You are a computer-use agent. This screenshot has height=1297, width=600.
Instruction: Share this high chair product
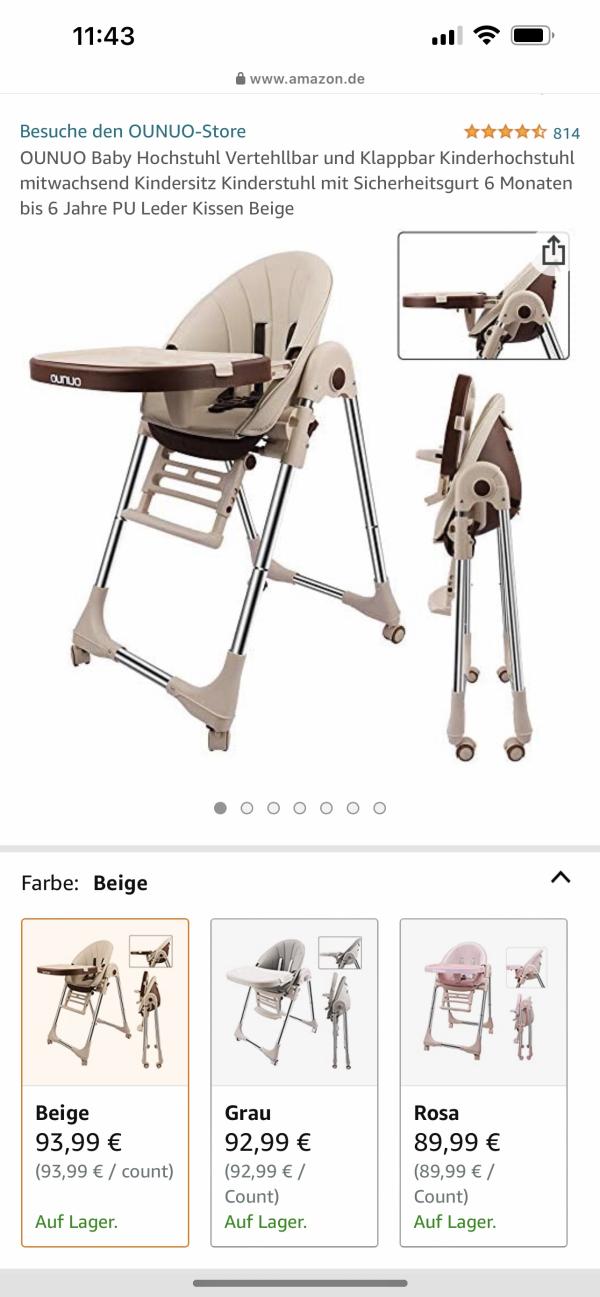pyautogui.click(x=553, y=251)
